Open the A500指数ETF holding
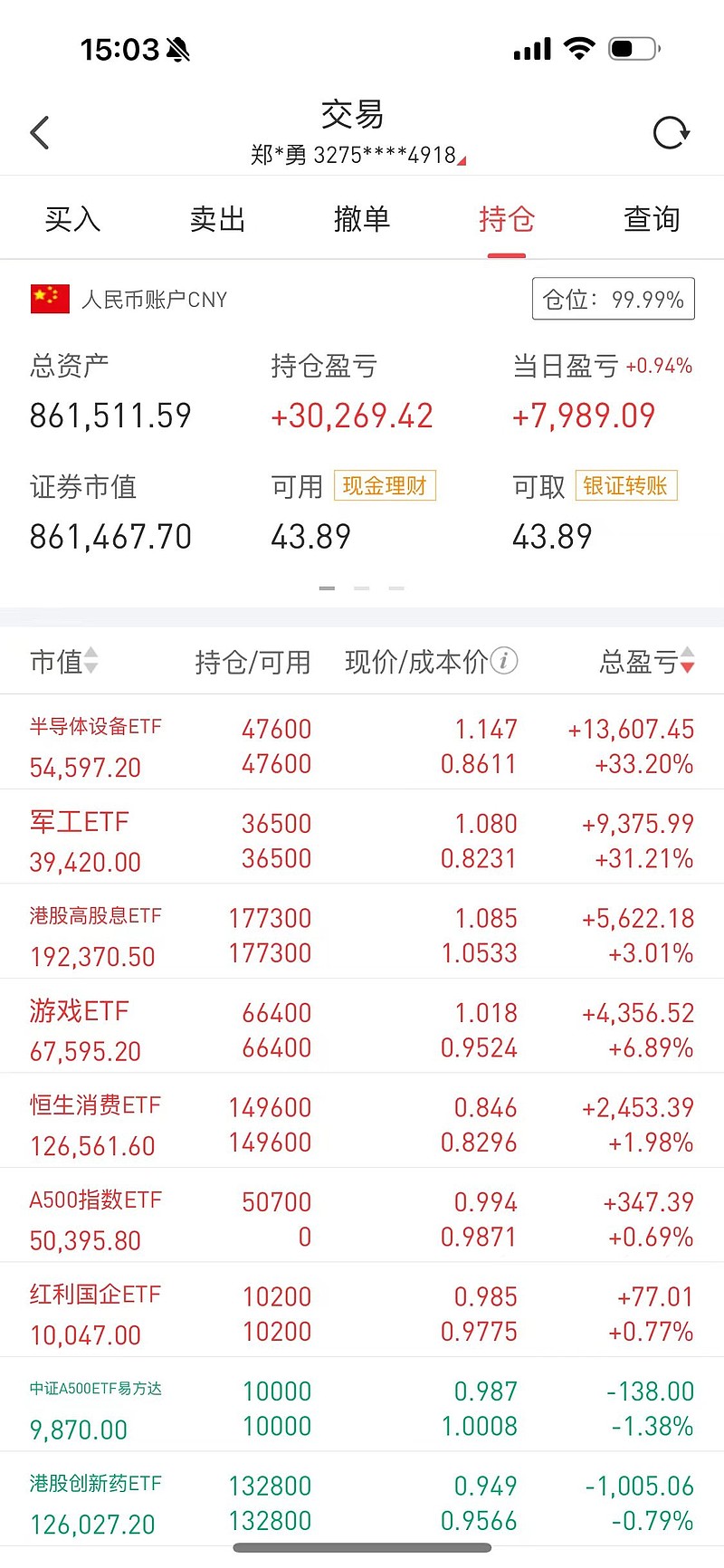Screen dimensions: 724x1568 click(362, 1219)
